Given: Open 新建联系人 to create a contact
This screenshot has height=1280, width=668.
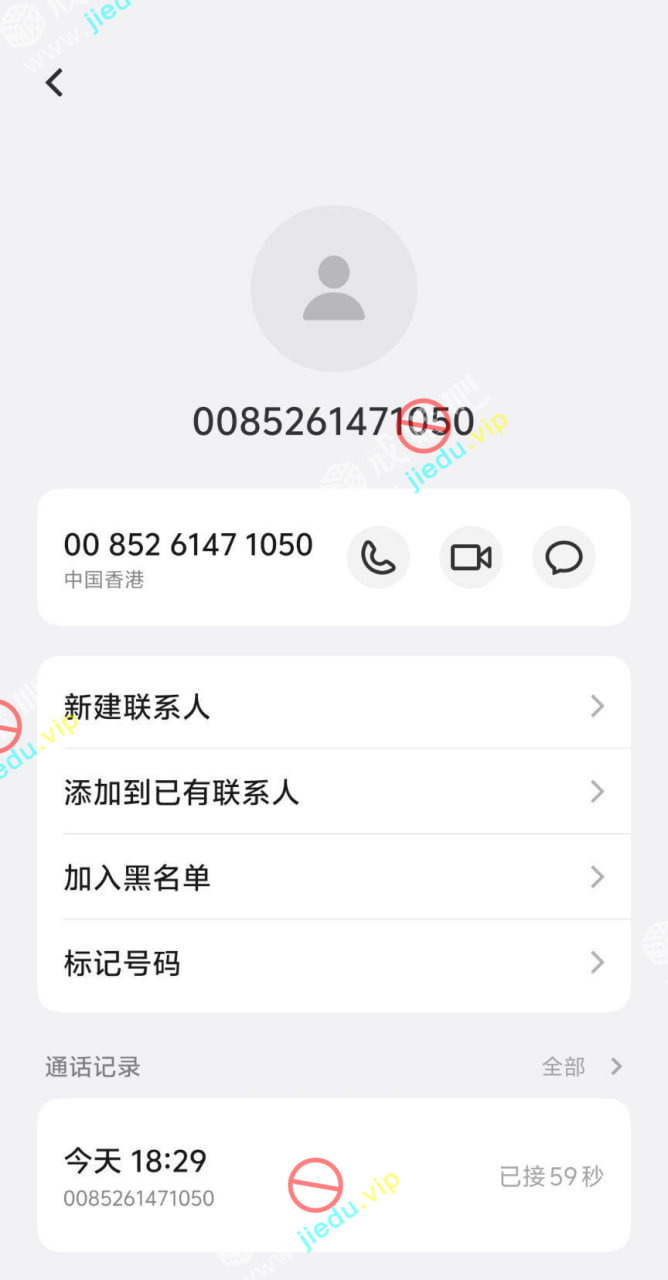Looking at the screenshot, I should click(334, 707).
